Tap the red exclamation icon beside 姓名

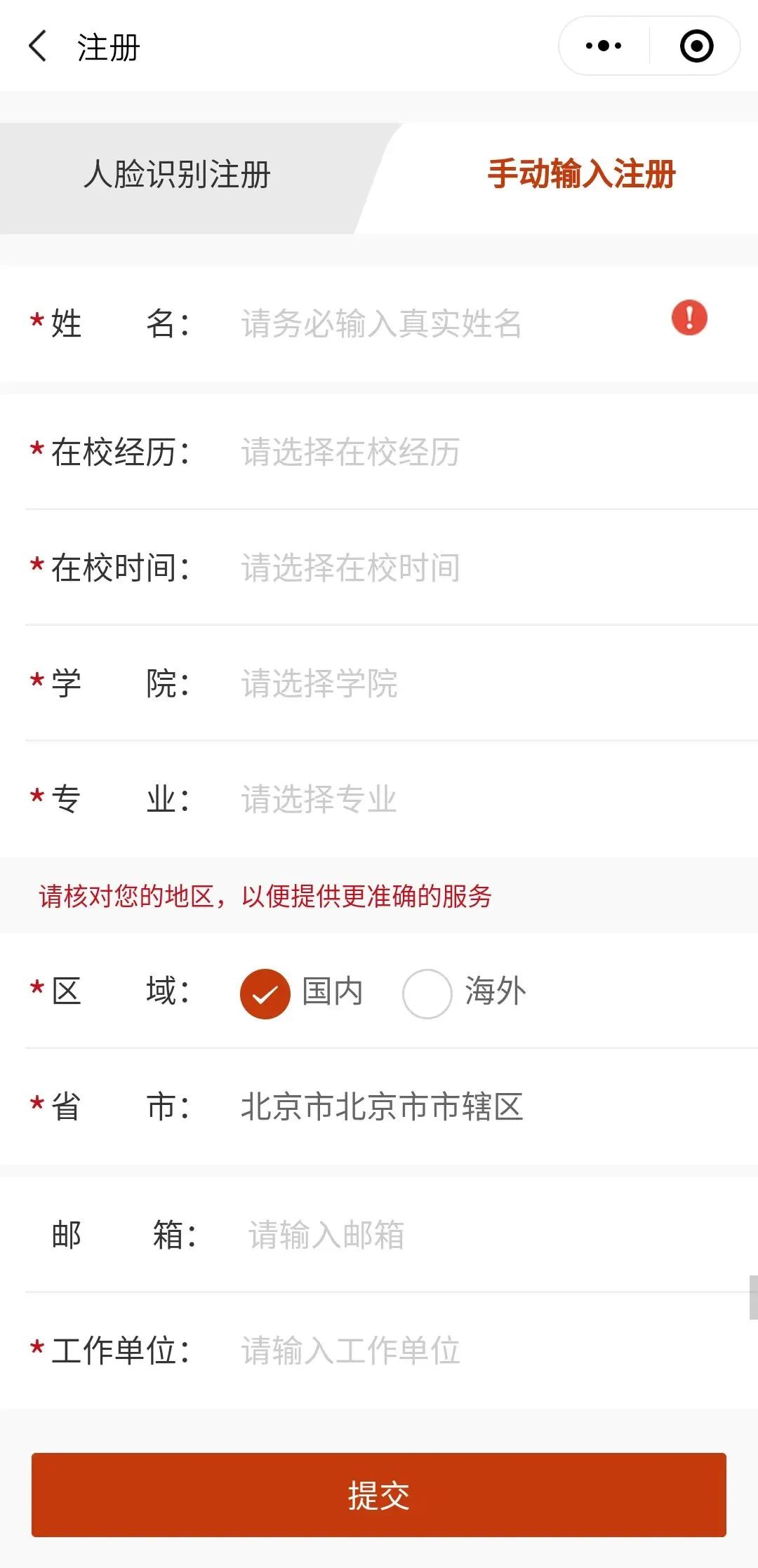(689, 318)
